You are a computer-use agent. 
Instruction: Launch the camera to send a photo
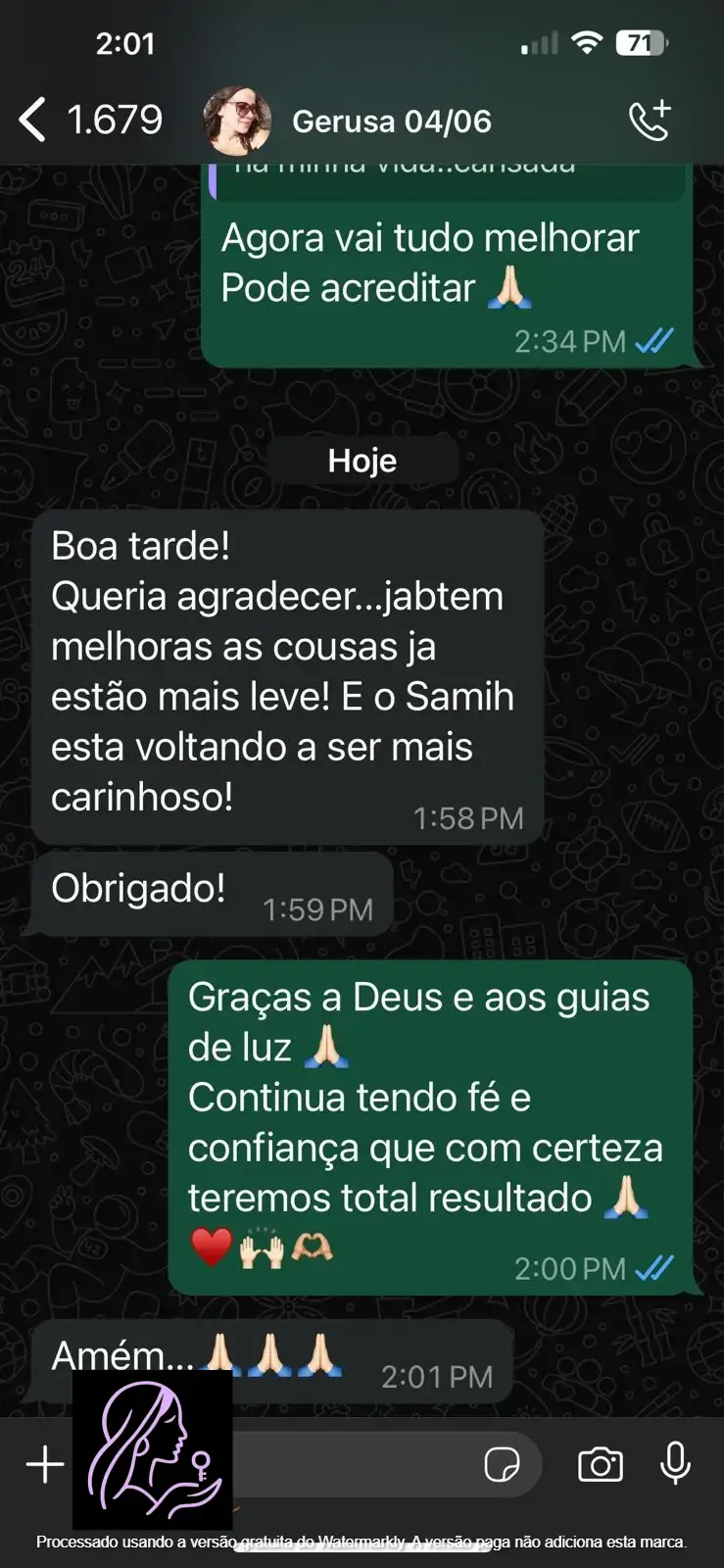click(600, 1465)
